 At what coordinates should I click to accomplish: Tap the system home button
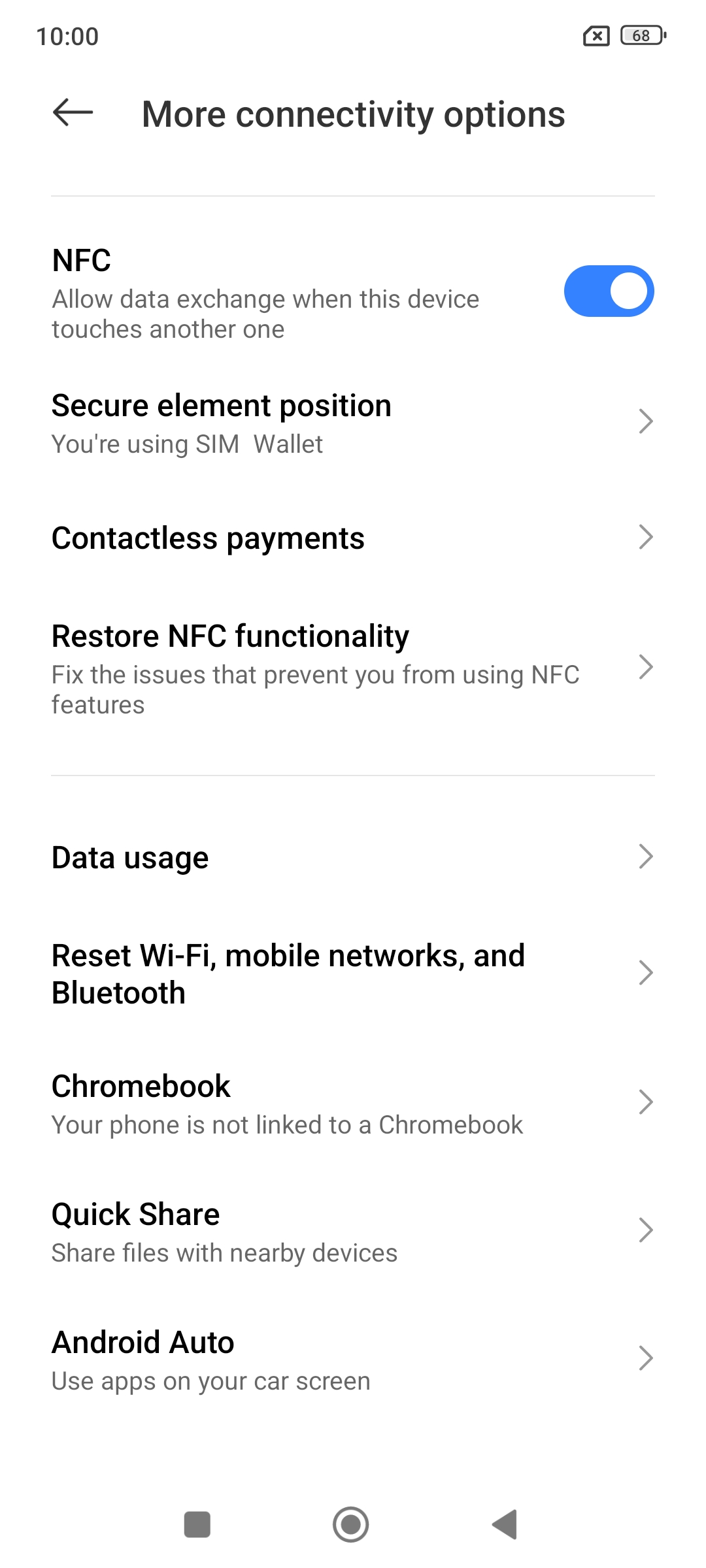[x=351, y=1524]
